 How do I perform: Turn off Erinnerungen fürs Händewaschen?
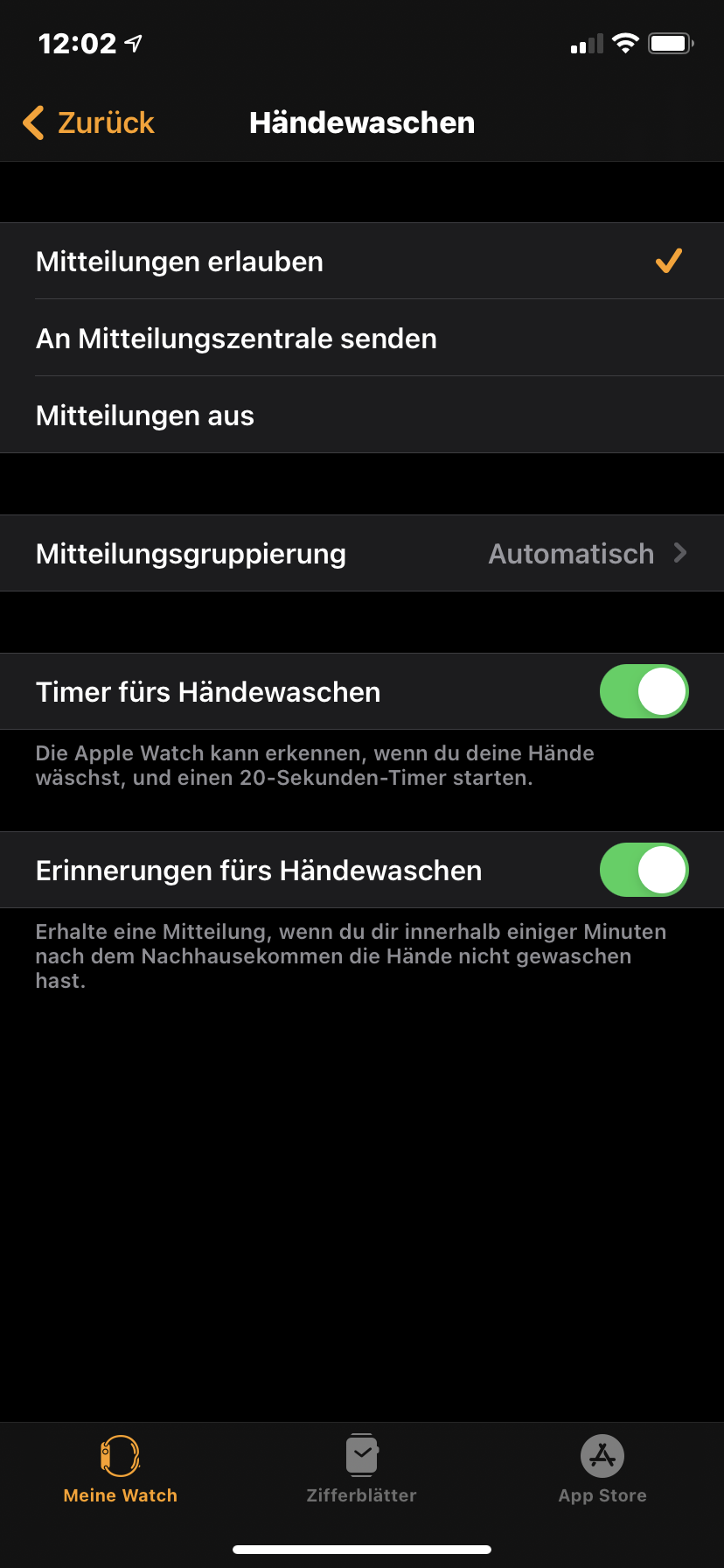[x=644, y=871]
